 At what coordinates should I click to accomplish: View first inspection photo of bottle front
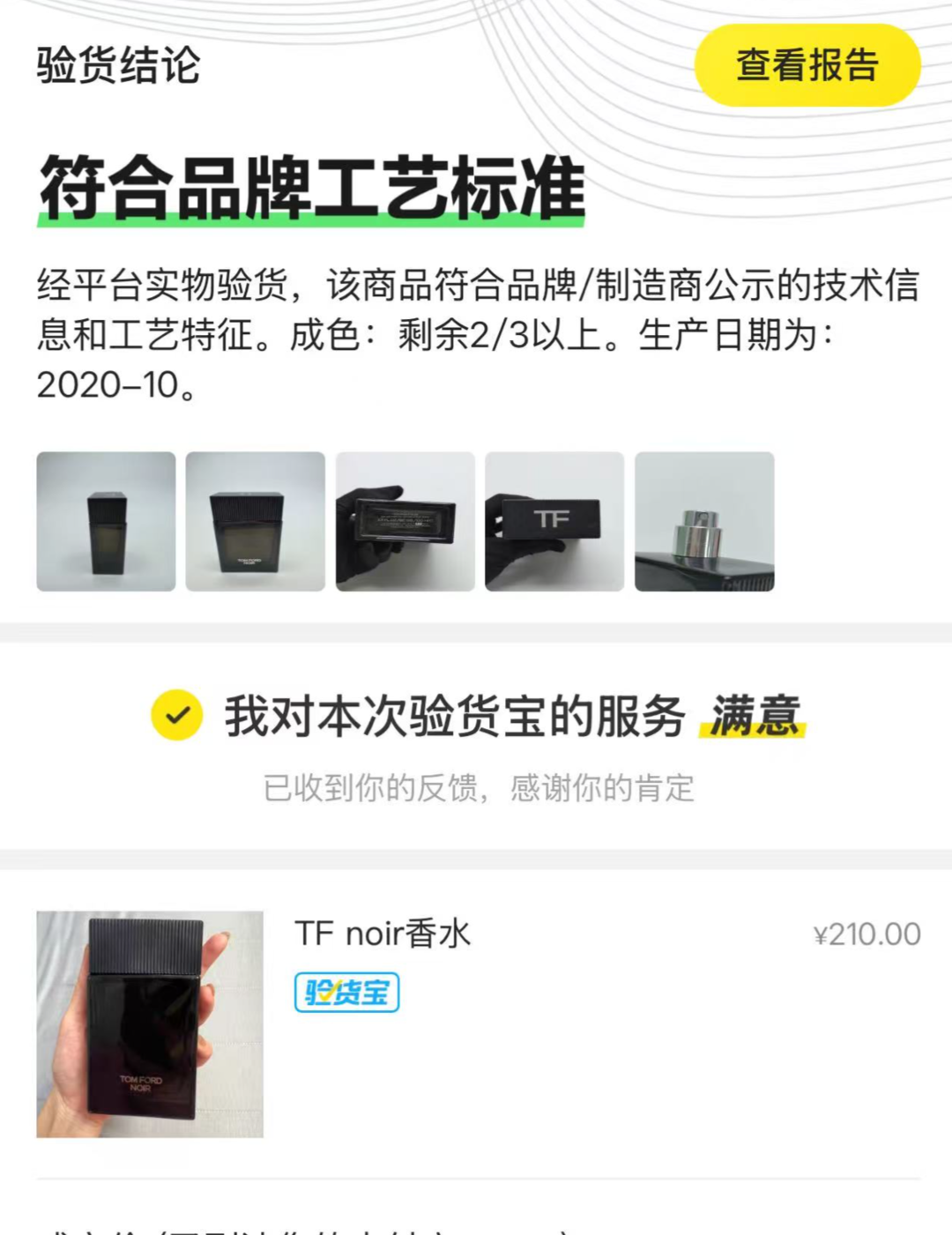[106, 521]
